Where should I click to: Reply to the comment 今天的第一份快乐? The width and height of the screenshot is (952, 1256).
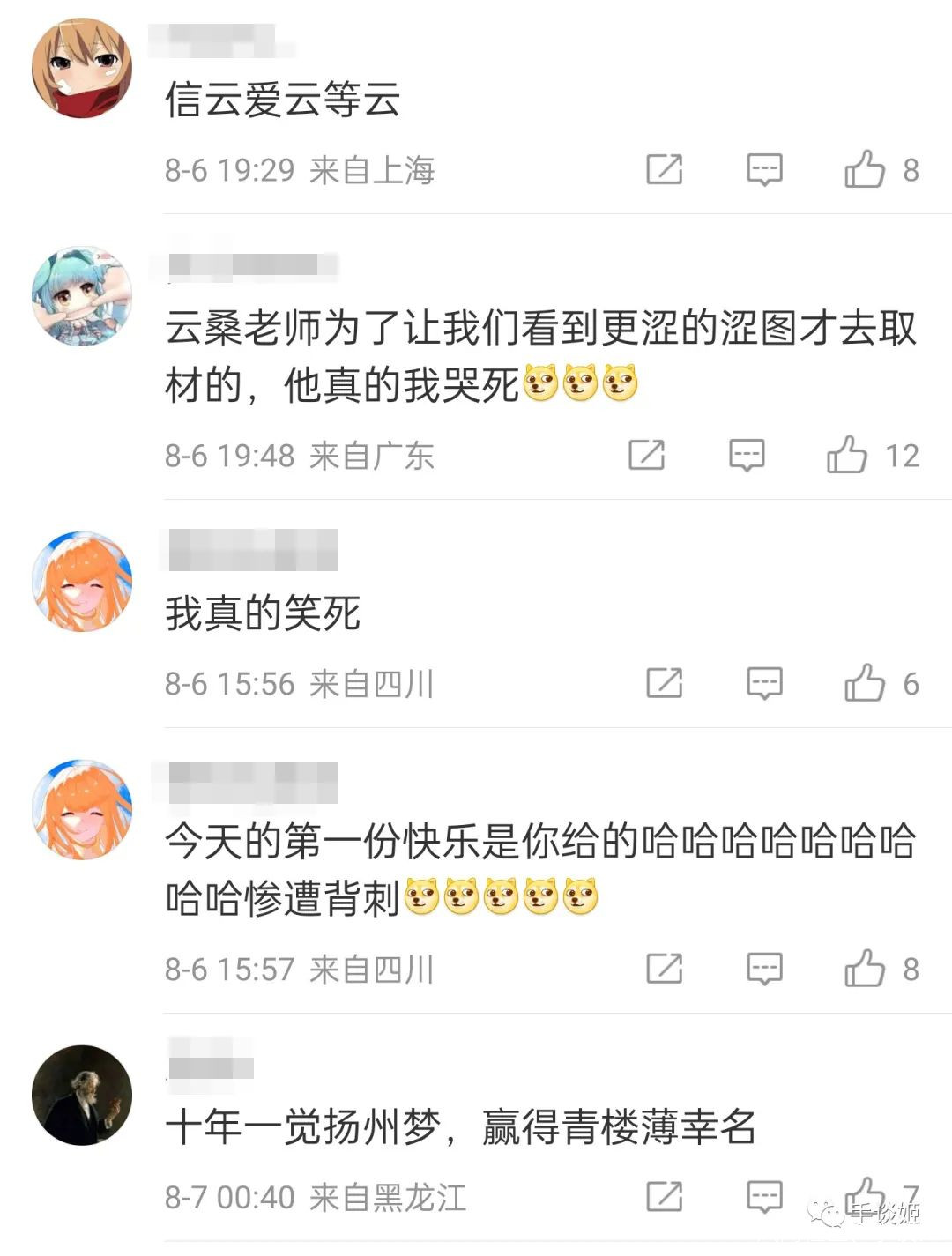pos(764,969)
